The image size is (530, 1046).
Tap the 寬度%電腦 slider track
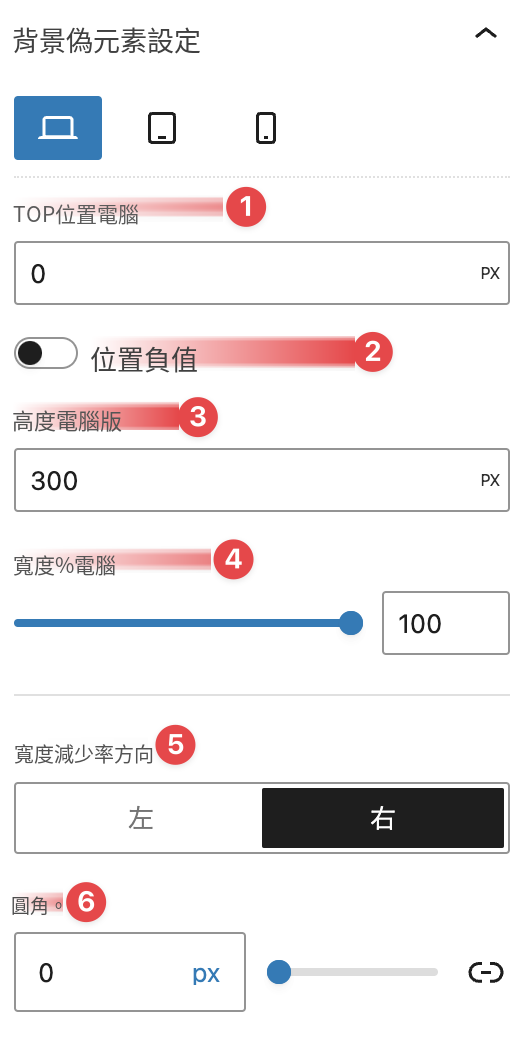tap(188, 623)
